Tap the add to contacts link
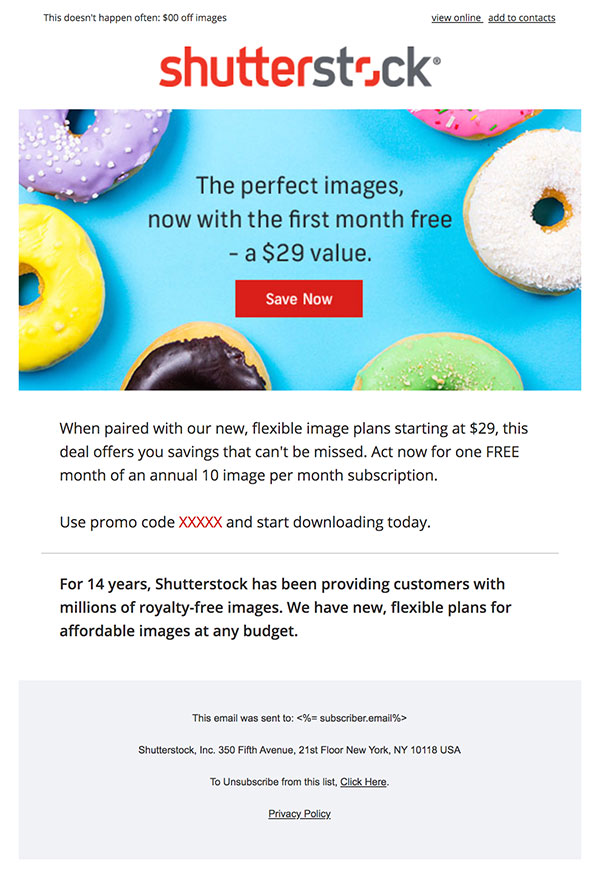600x881 pixels. [x=521, y=18]
